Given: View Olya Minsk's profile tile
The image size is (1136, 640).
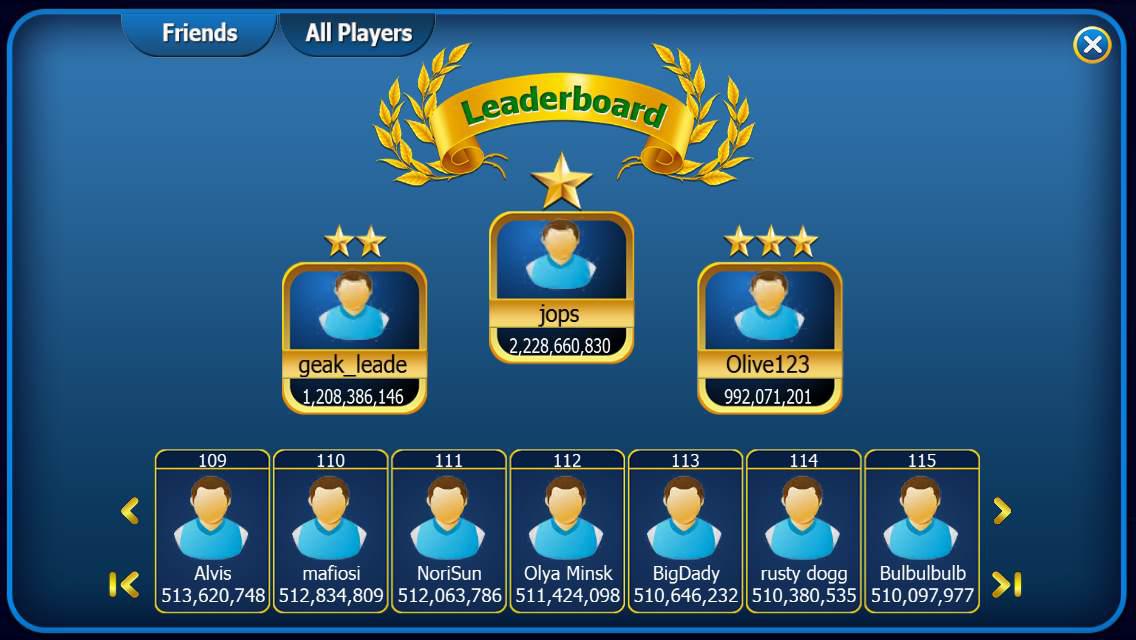Looking at the screenshot, I should point(567,530).
